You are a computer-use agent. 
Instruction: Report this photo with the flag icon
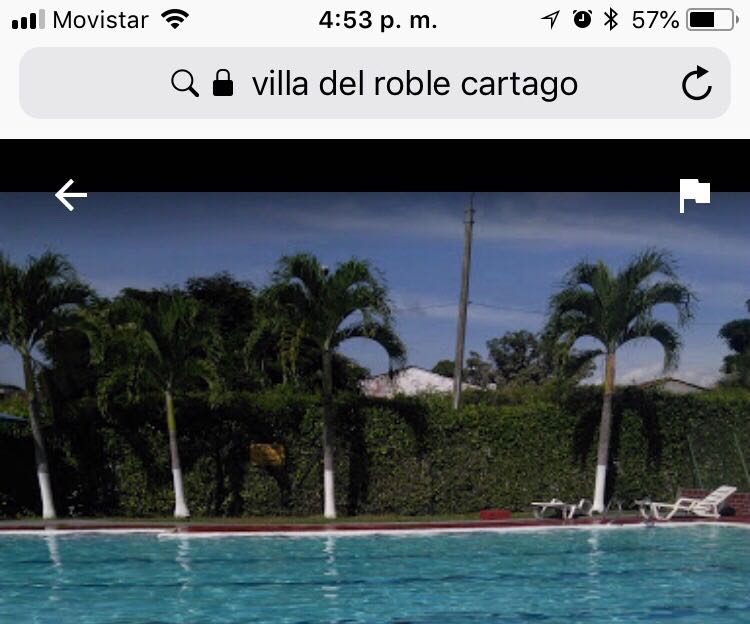694,195
